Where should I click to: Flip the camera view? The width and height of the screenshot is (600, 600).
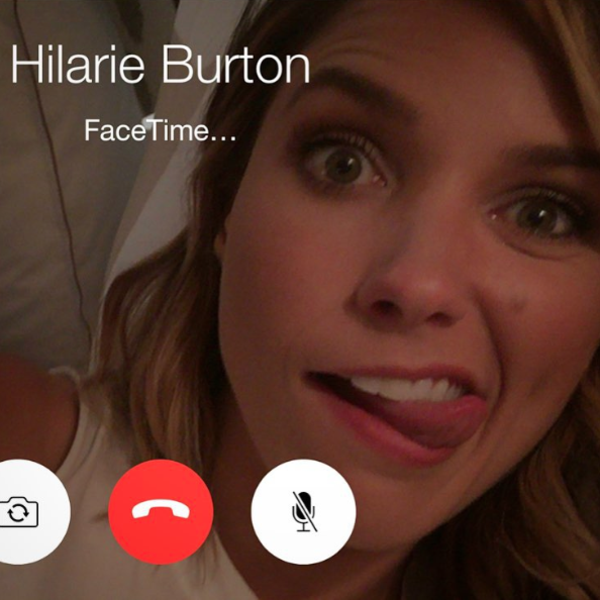[x=24, y=512]
